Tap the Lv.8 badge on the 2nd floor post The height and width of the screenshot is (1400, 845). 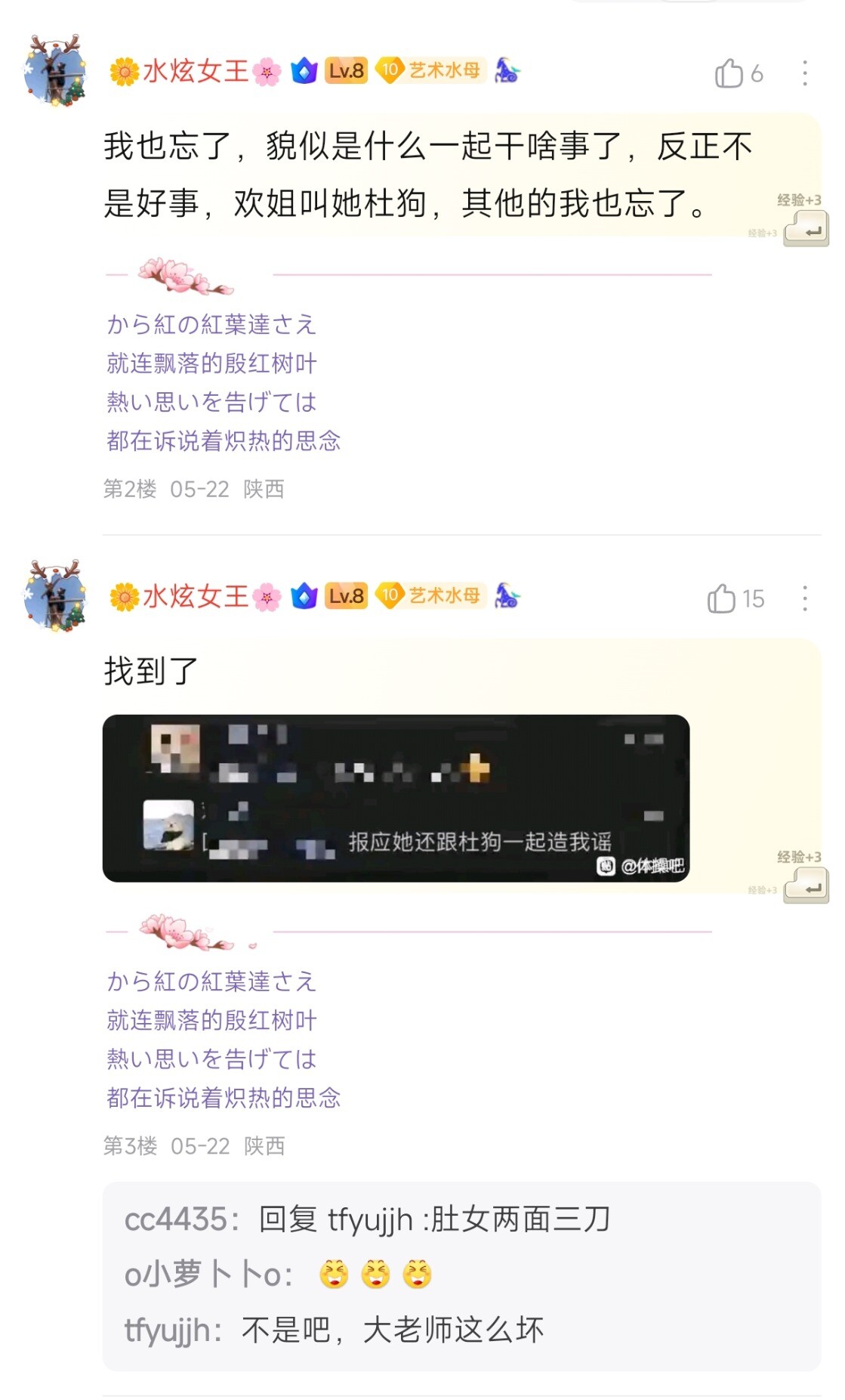click(x=346, y=71)
